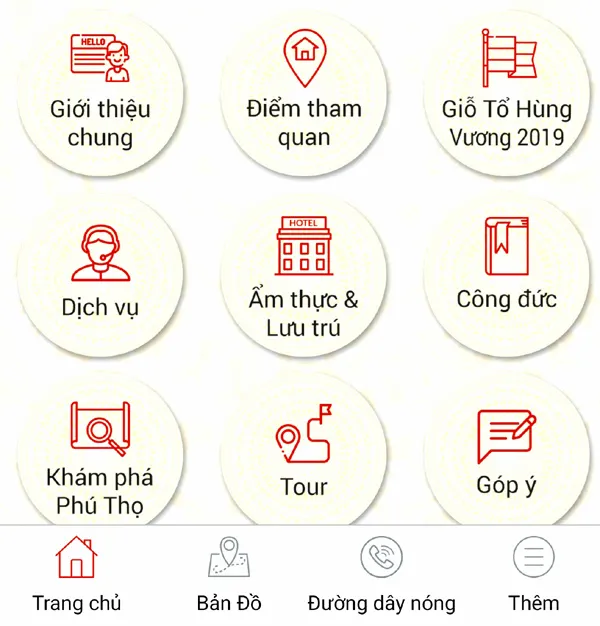Open Điểm tham quan
600x626 pixels.
click(303, 95)
